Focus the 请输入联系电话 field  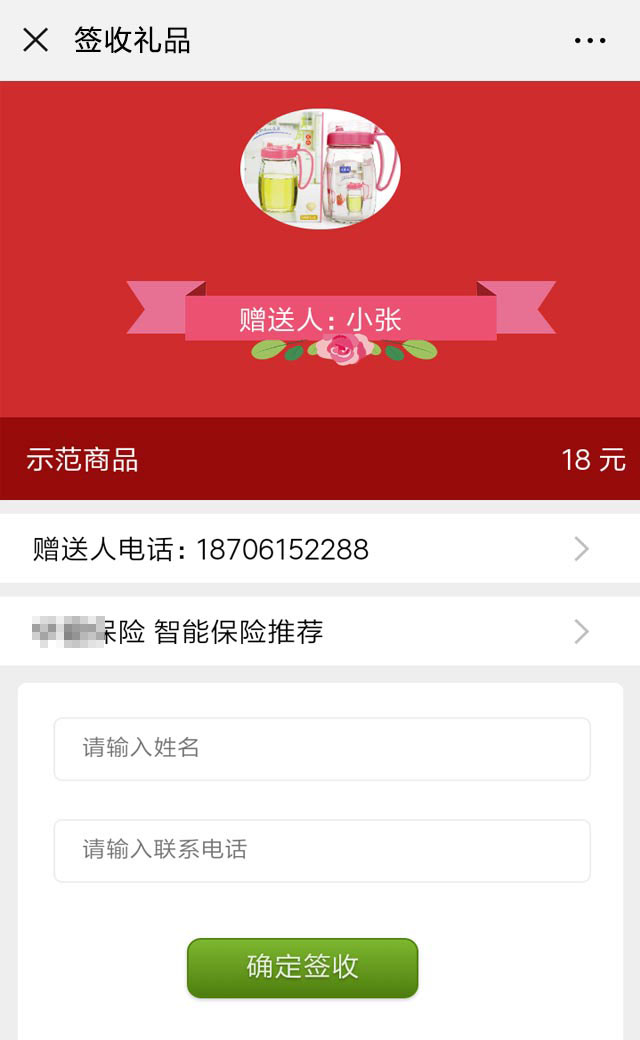click(x=322, y=850)
